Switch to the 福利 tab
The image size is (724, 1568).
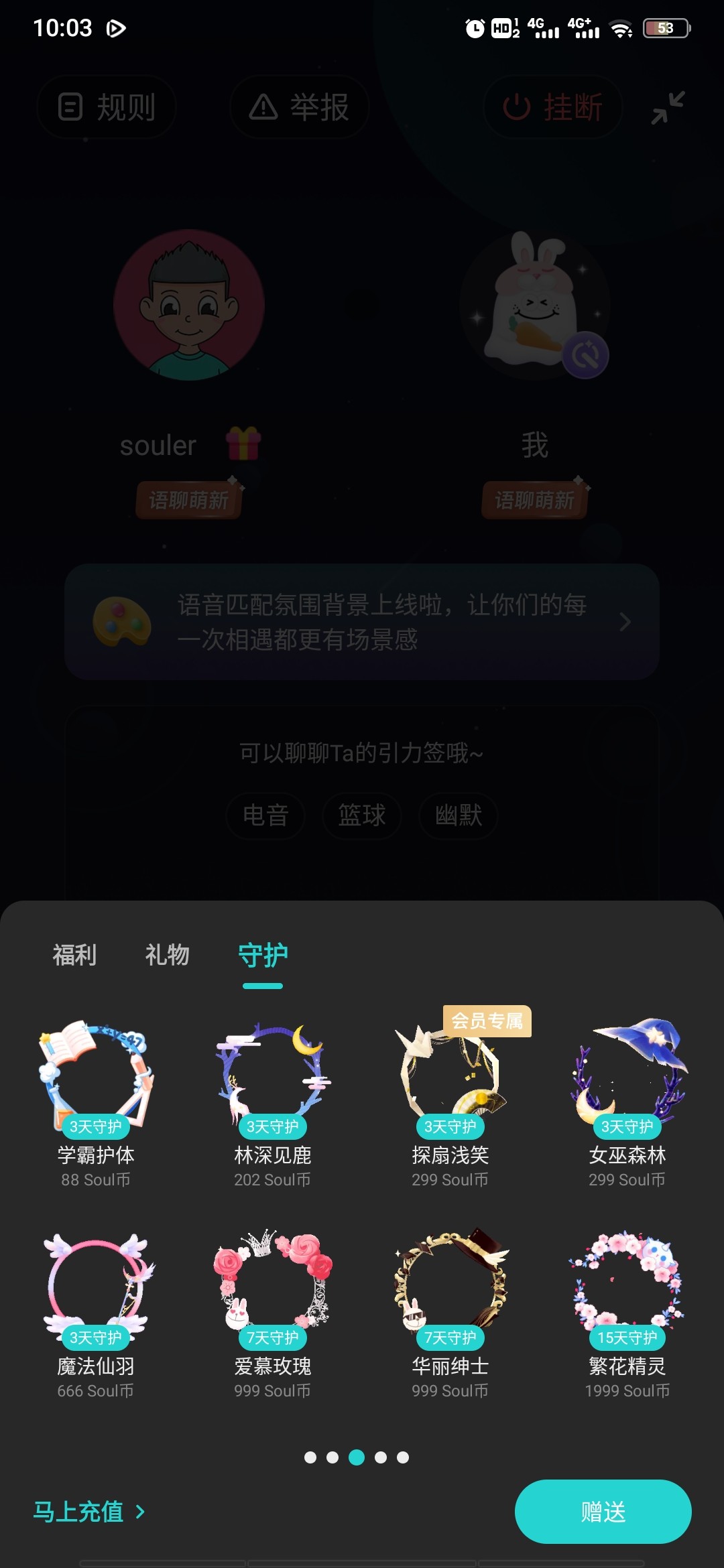pos(74,955)
